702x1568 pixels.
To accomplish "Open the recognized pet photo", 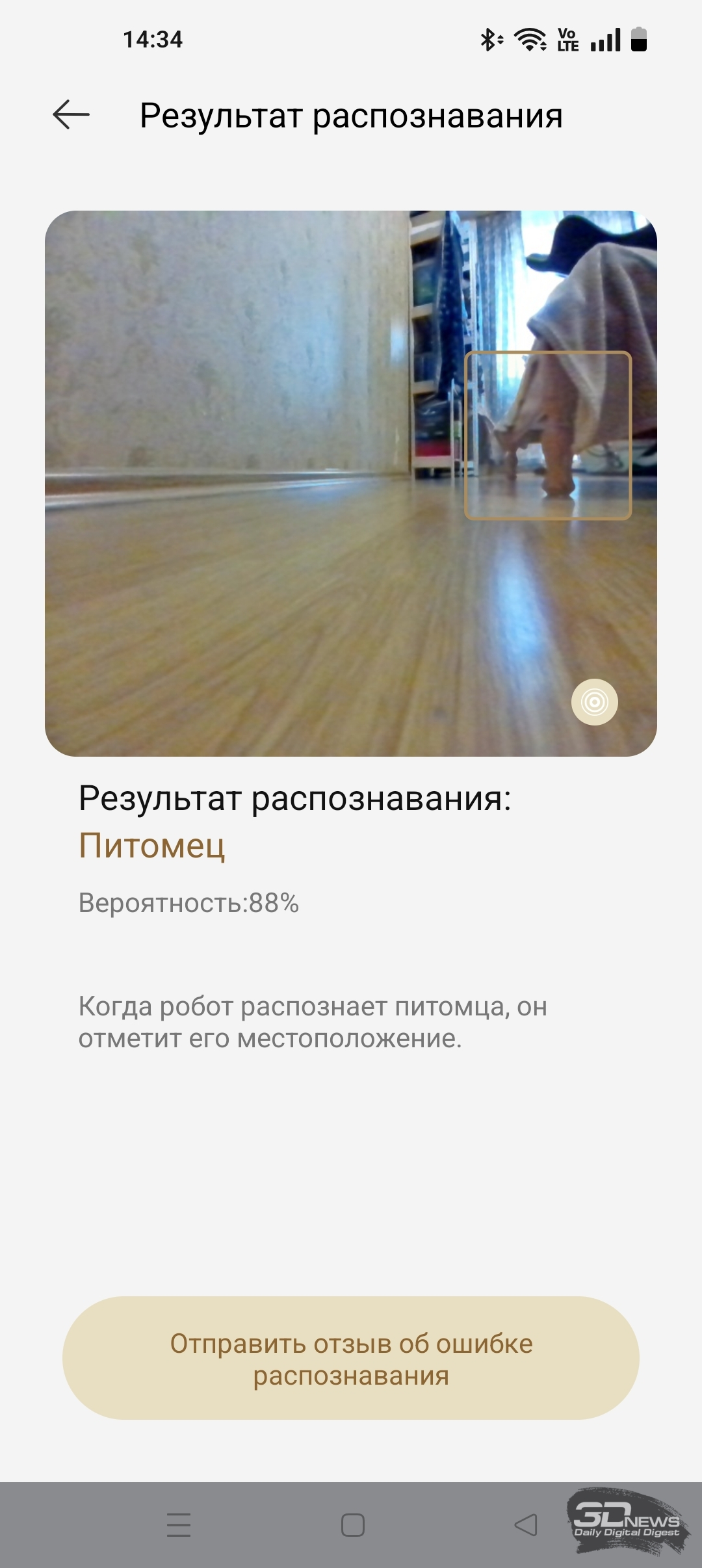I will click(351, 483).
